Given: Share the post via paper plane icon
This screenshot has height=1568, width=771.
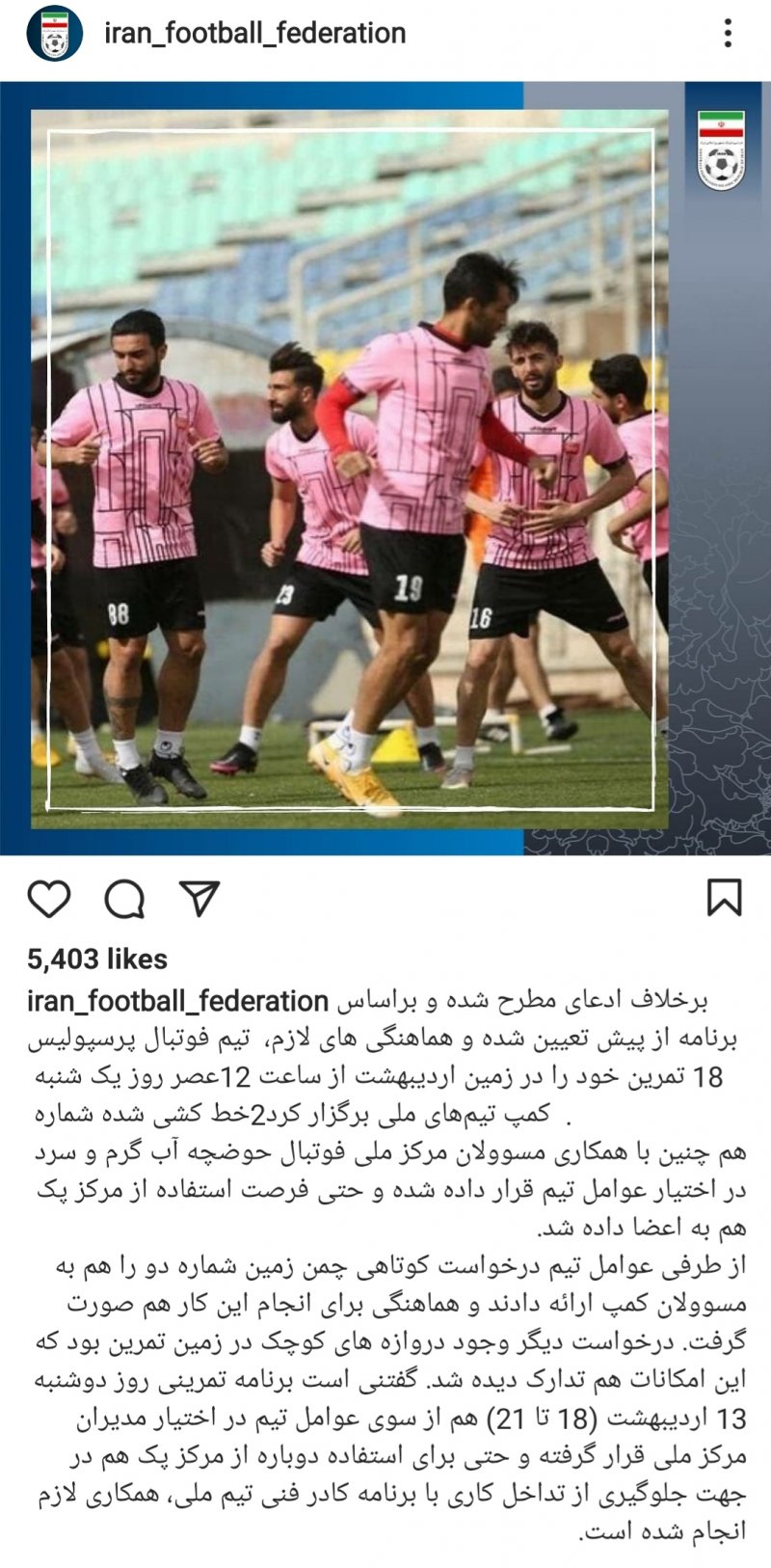Looking at the screenshot, I should click(x=200, y=898).
